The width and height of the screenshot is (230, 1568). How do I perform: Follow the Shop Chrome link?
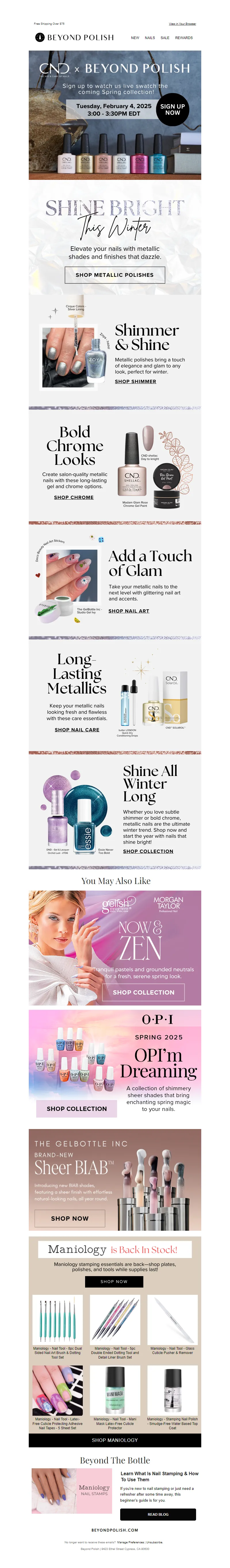click(x=74, y=497)
